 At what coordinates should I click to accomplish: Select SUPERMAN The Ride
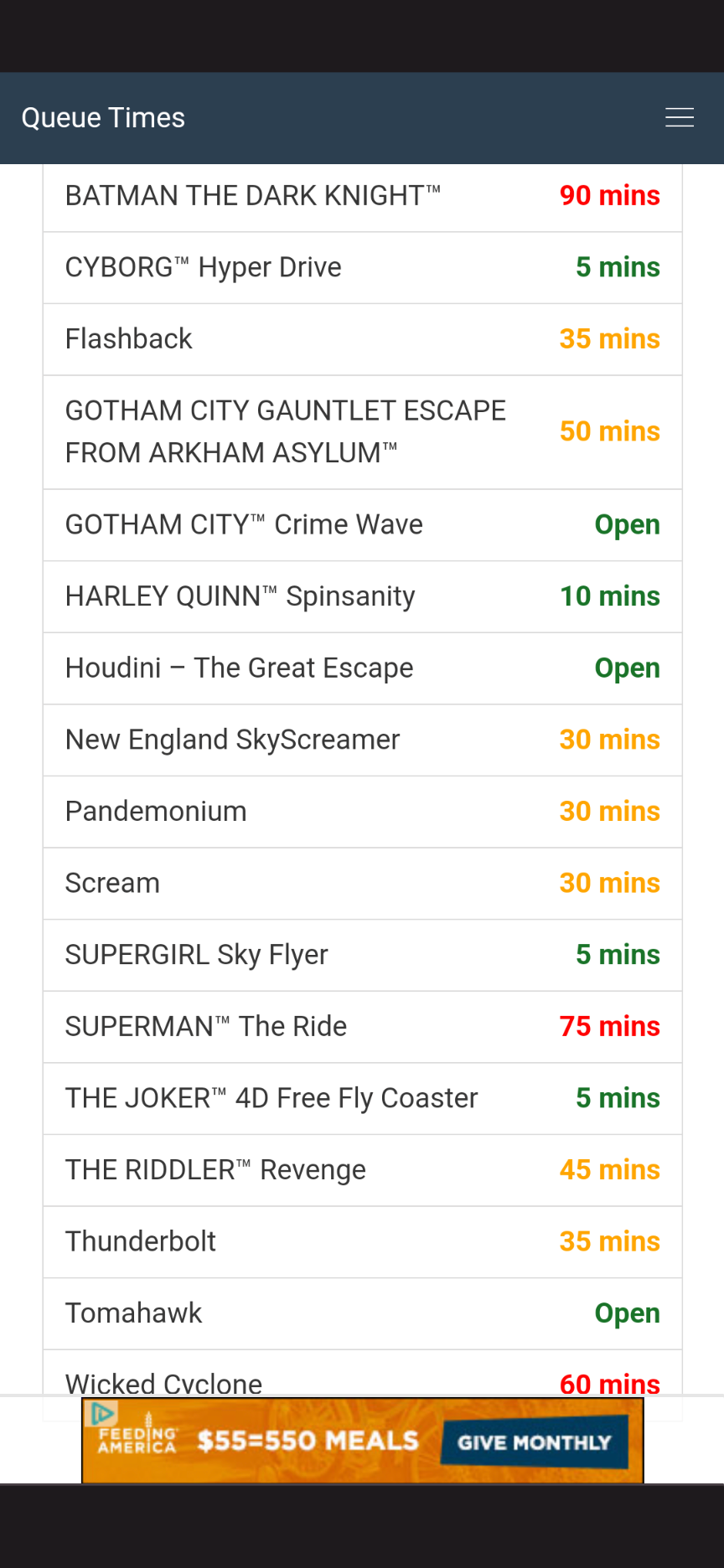[x=363, y=1027]
